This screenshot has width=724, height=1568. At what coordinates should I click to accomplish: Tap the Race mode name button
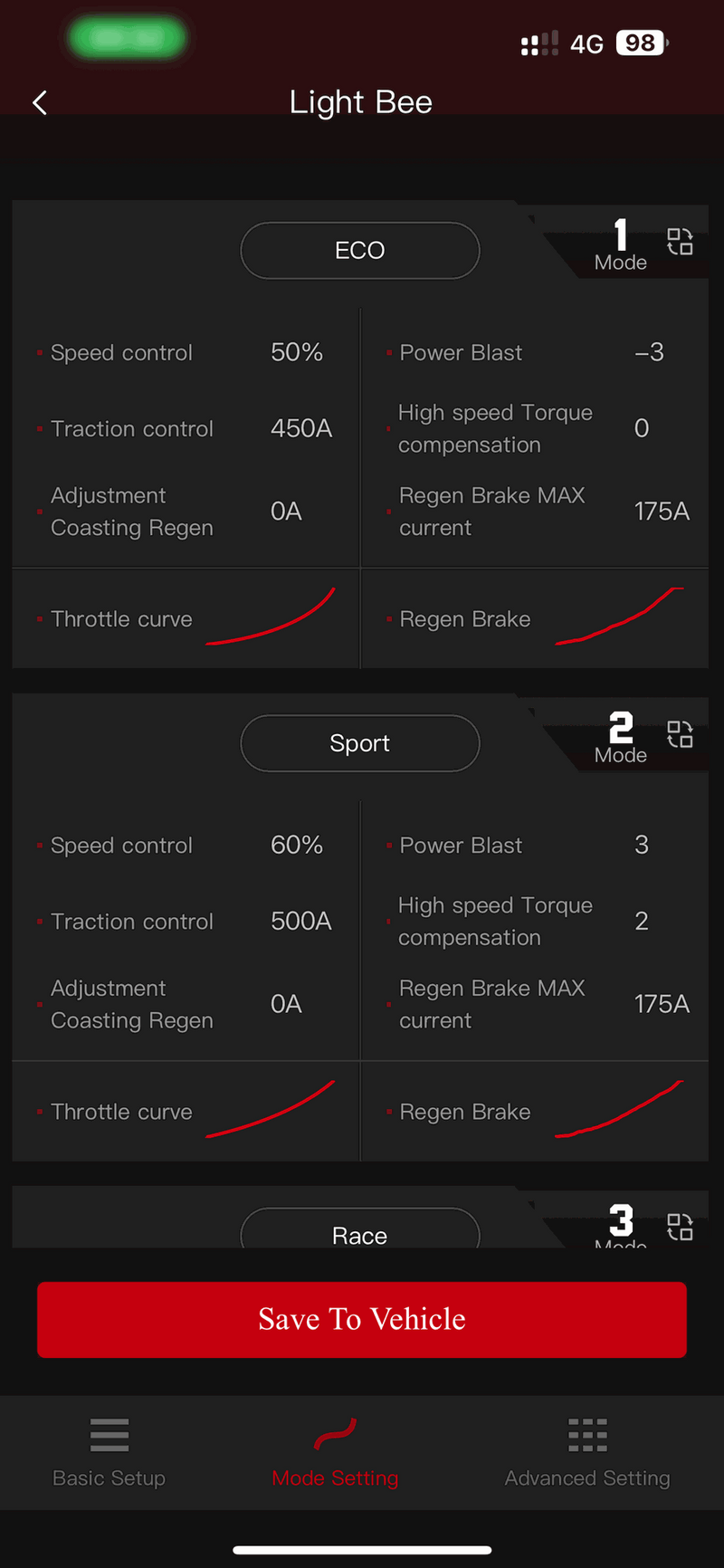pos(359,1231)
